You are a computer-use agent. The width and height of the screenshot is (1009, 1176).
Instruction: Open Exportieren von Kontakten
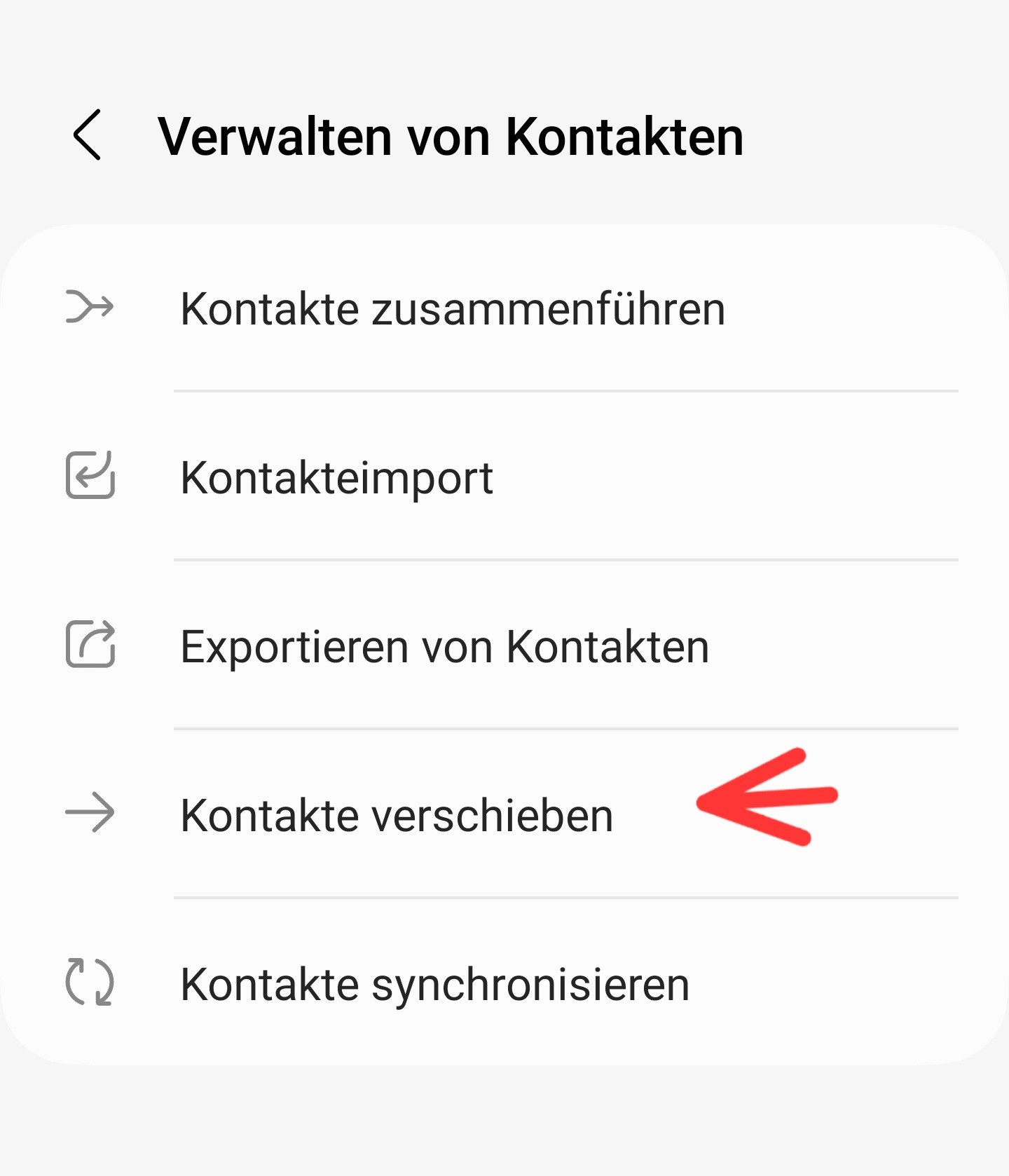[x=444, y=646]
